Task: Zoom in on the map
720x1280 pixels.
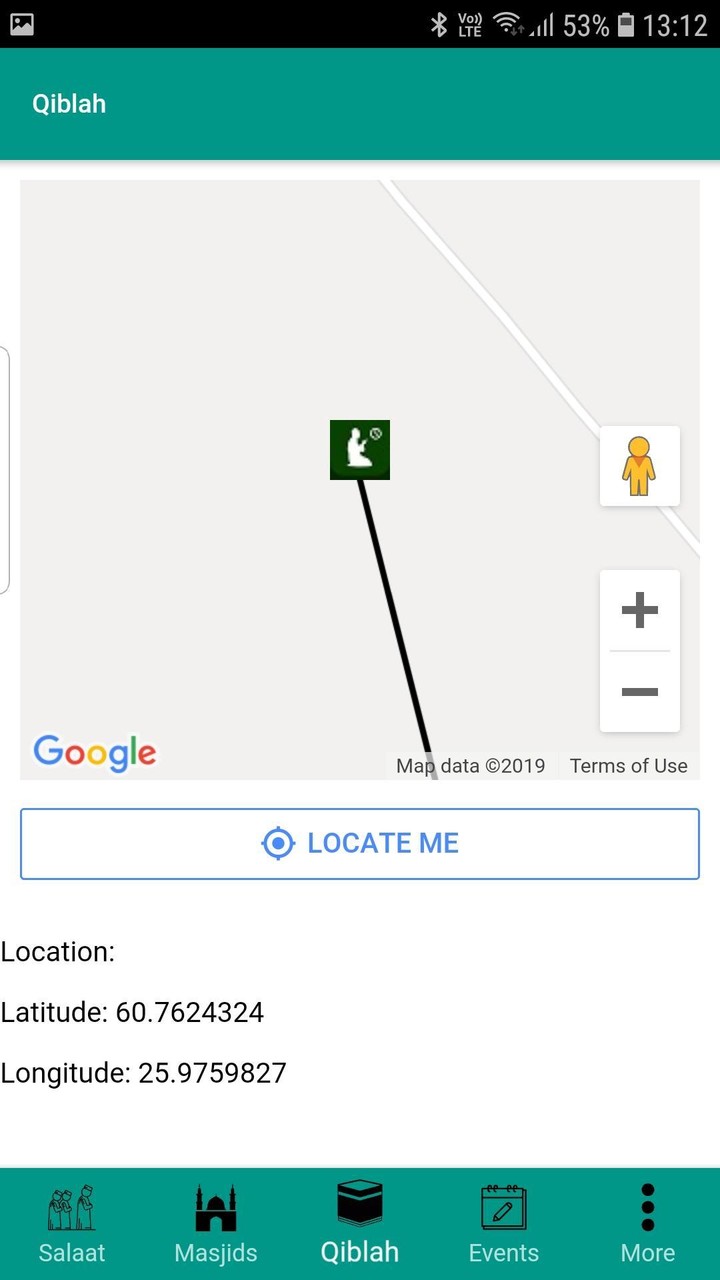Action: click(x=640, y=610)
